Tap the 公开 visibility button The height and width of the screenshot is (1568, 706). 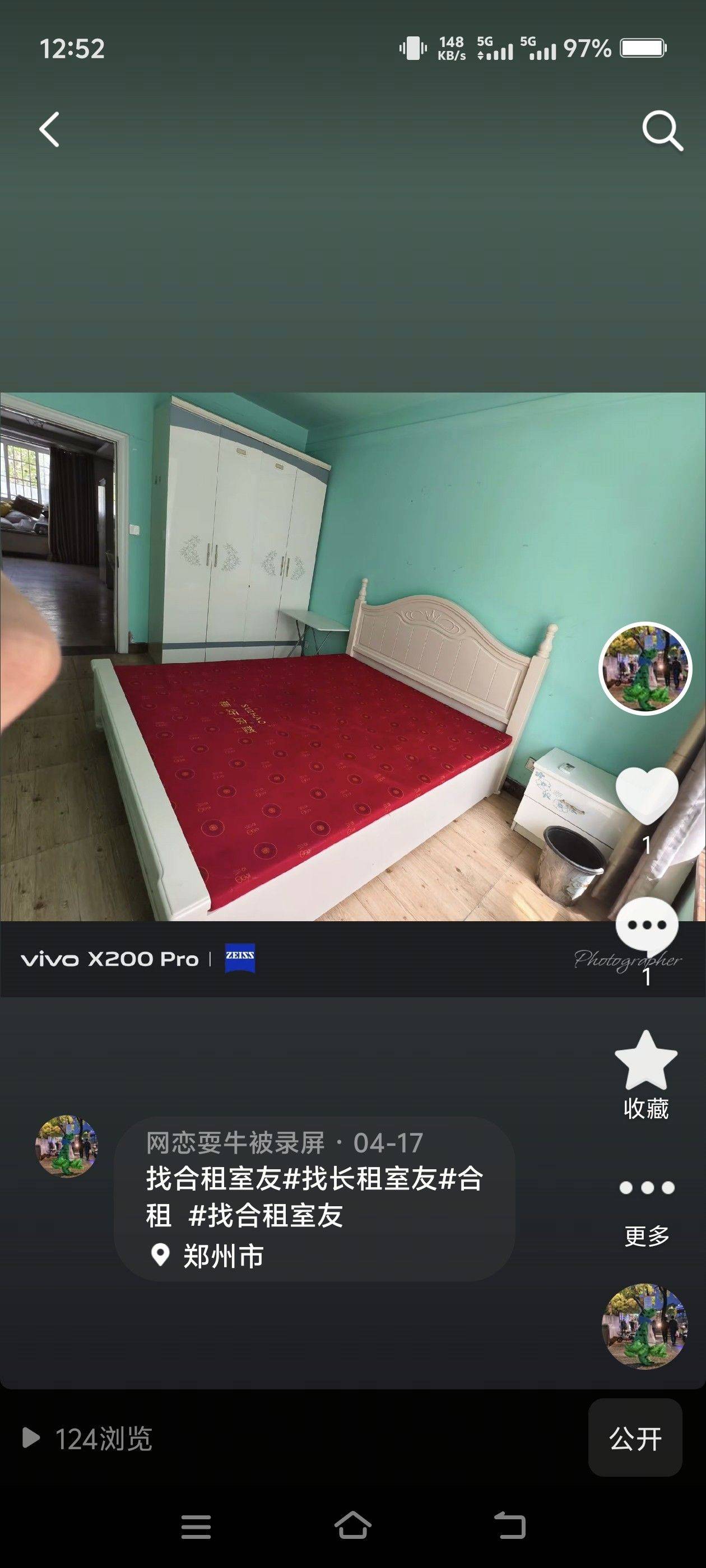tap(635, 1439)
